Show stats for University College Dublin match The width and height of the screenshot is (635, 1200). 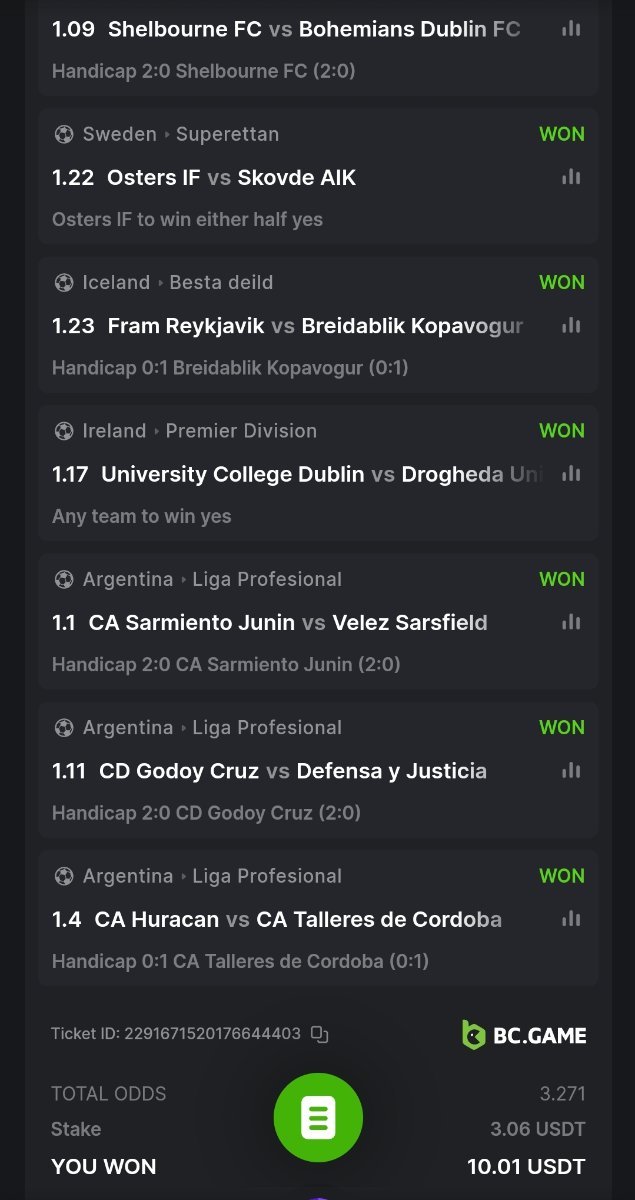pos(571,474)
